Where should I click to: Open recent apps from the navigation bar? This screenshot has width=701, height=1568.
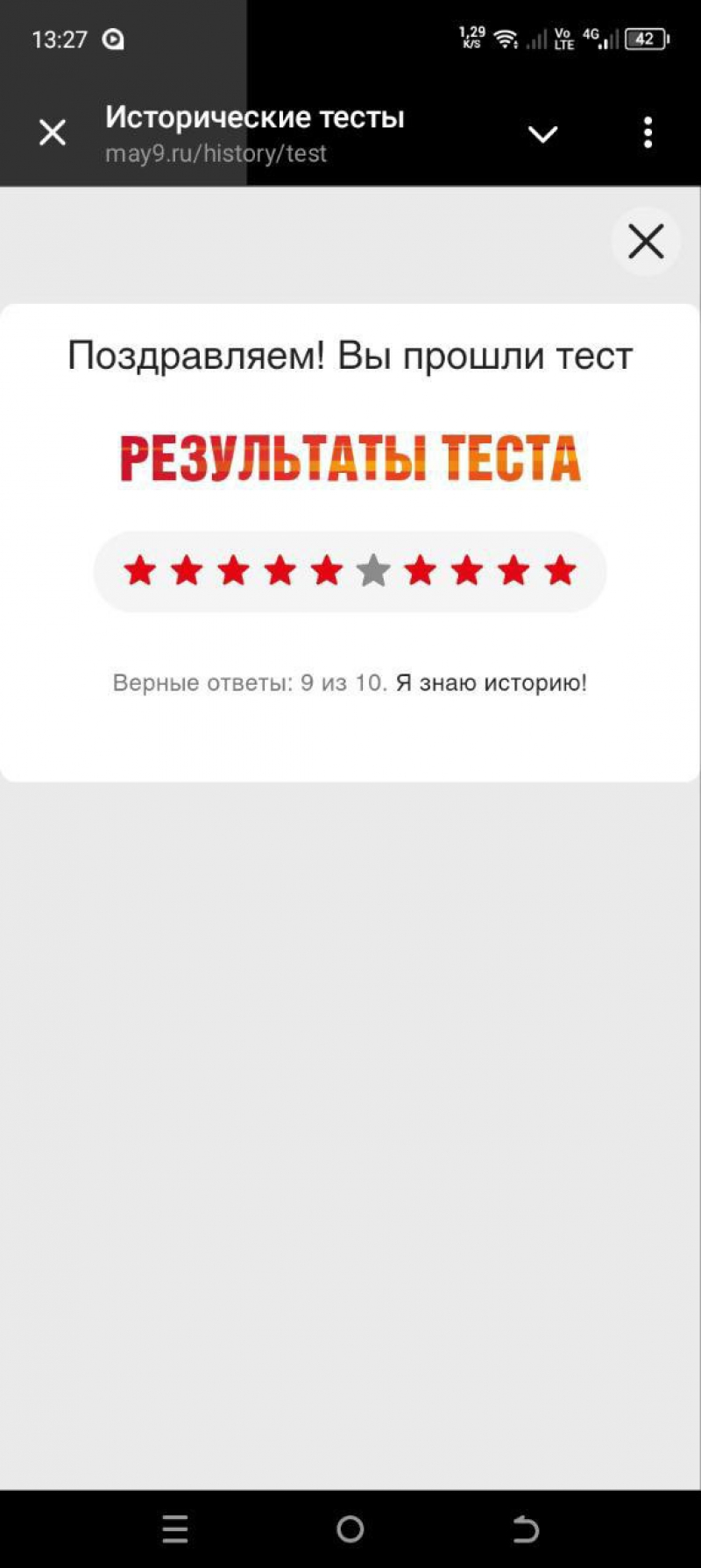[x=175, y=1529]
